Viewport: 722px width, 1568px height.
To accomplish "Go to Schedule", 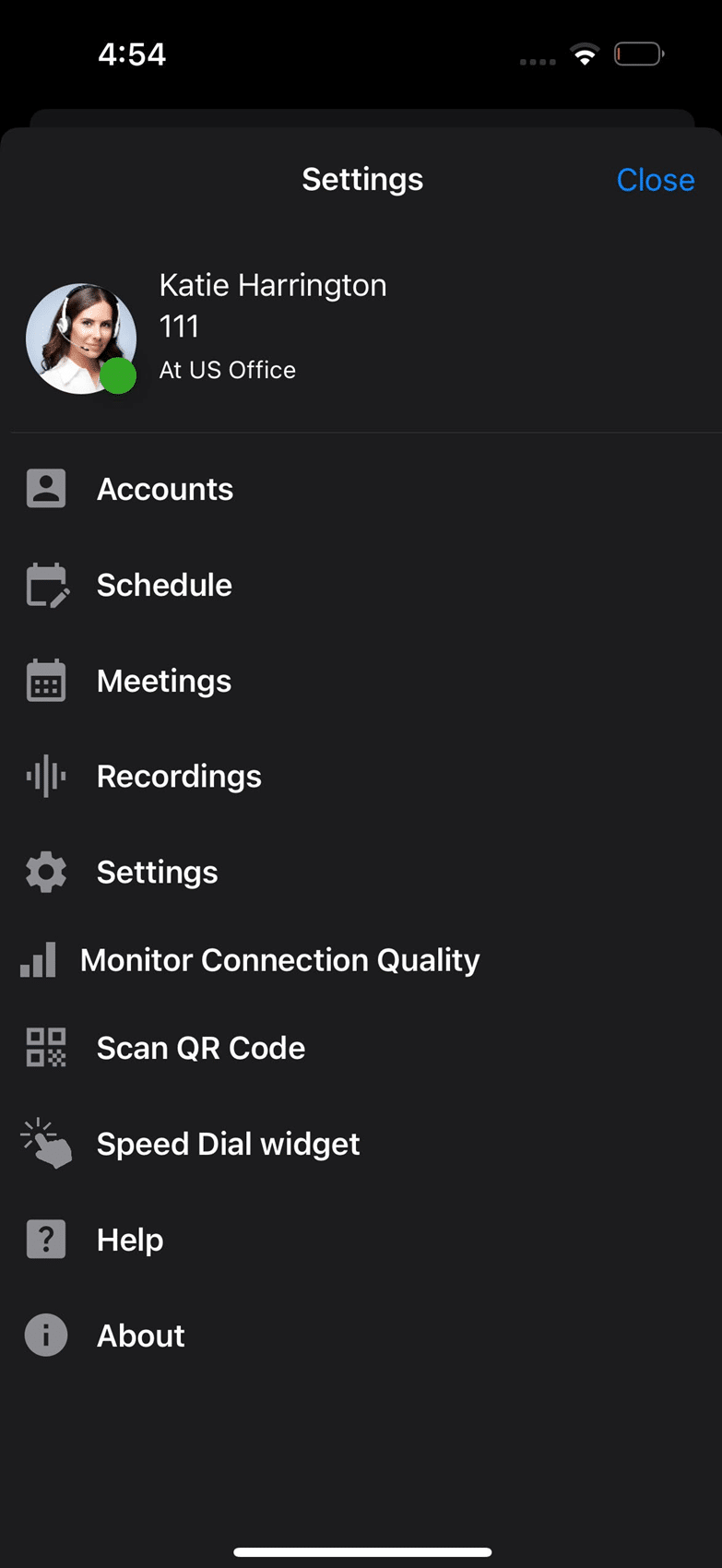I will click(361, 585).
